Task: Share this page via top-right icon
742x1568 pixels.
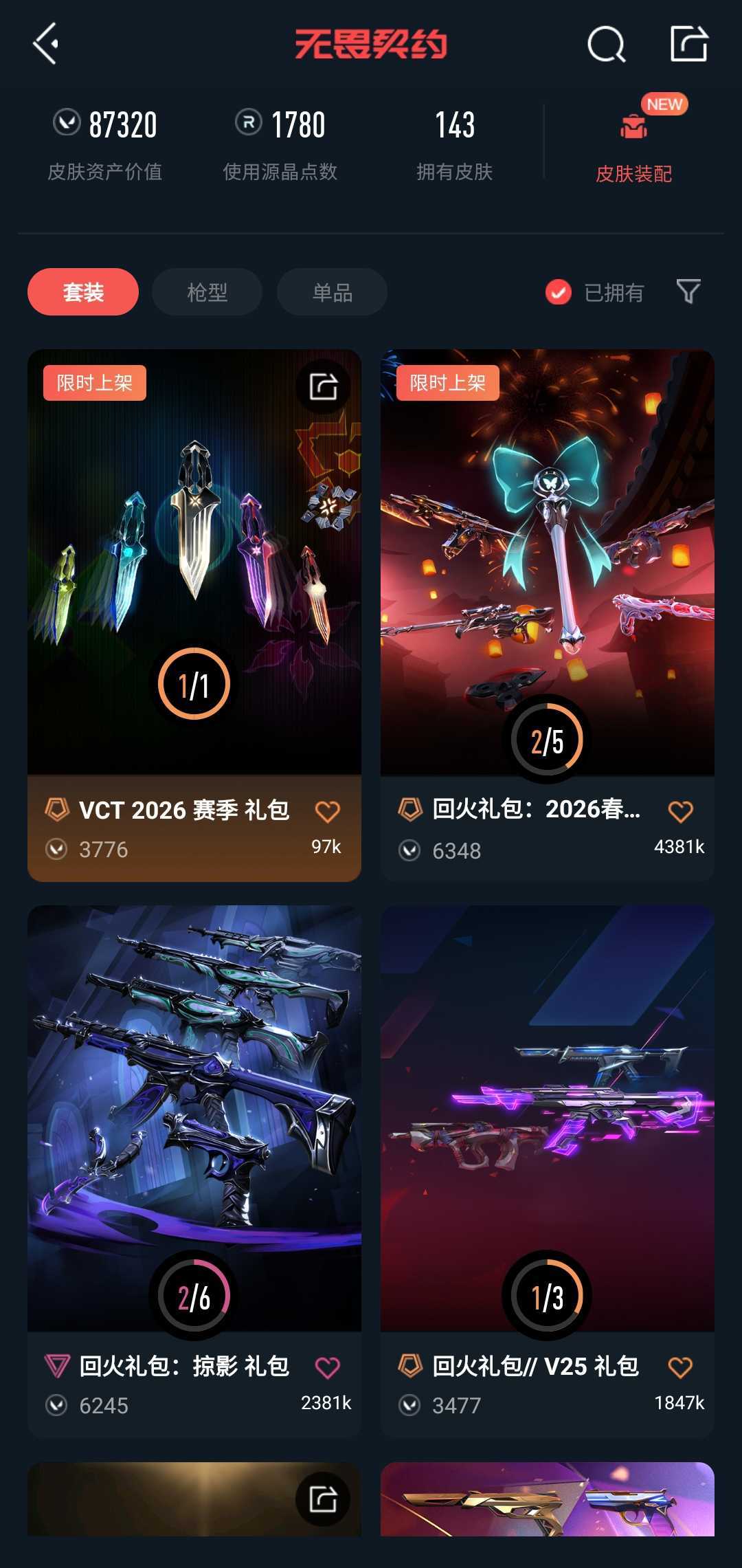Action: click(x=688, y=45)
